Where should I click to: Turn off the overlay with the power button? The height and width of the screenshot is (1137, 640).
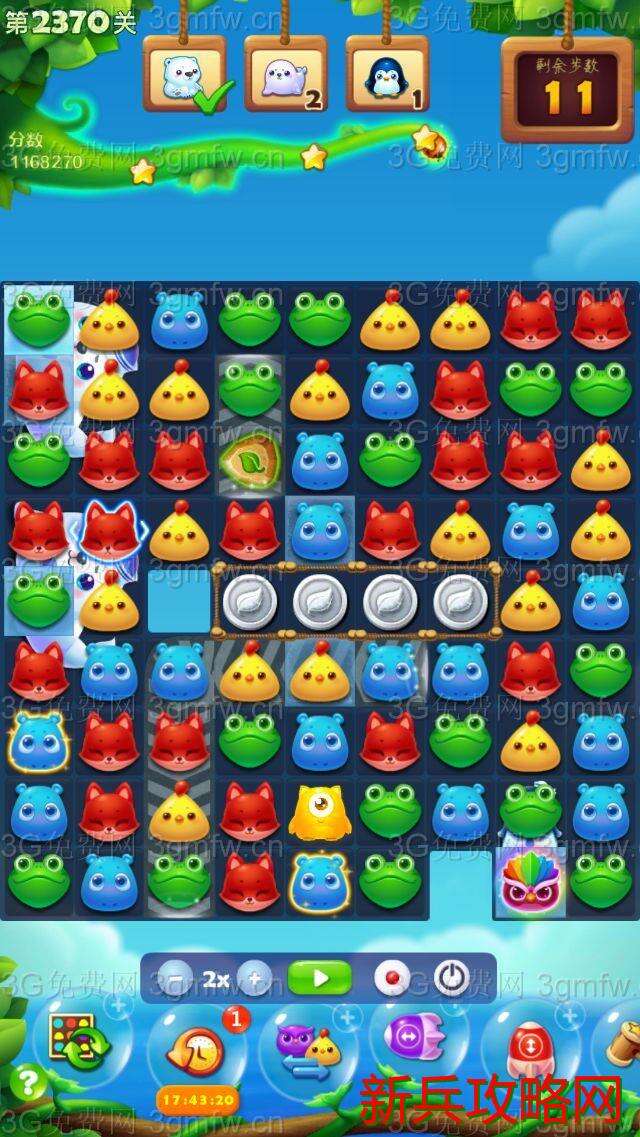(x=452, y=978)
